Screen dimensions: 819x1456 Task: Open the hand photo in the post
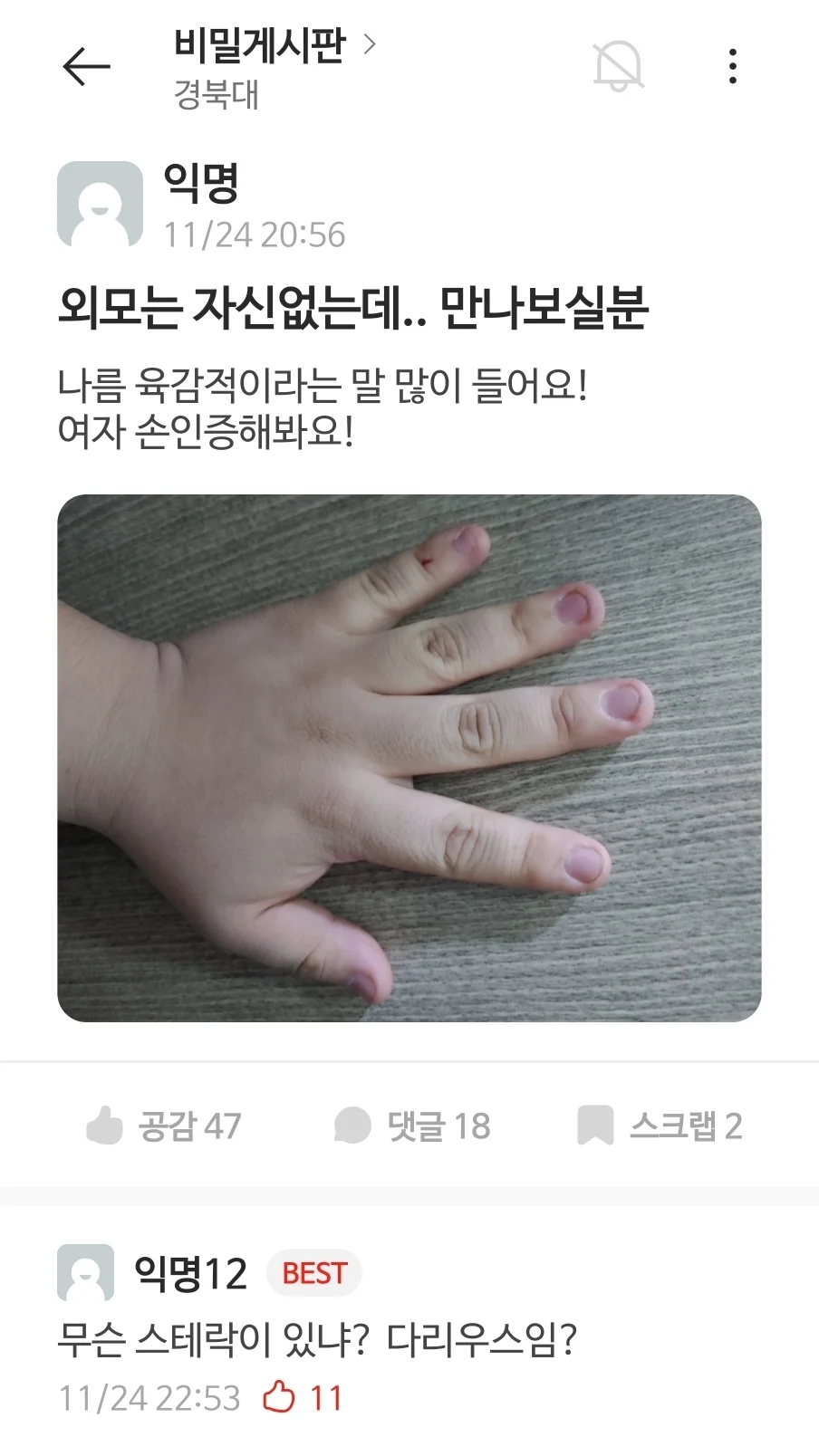409,758
